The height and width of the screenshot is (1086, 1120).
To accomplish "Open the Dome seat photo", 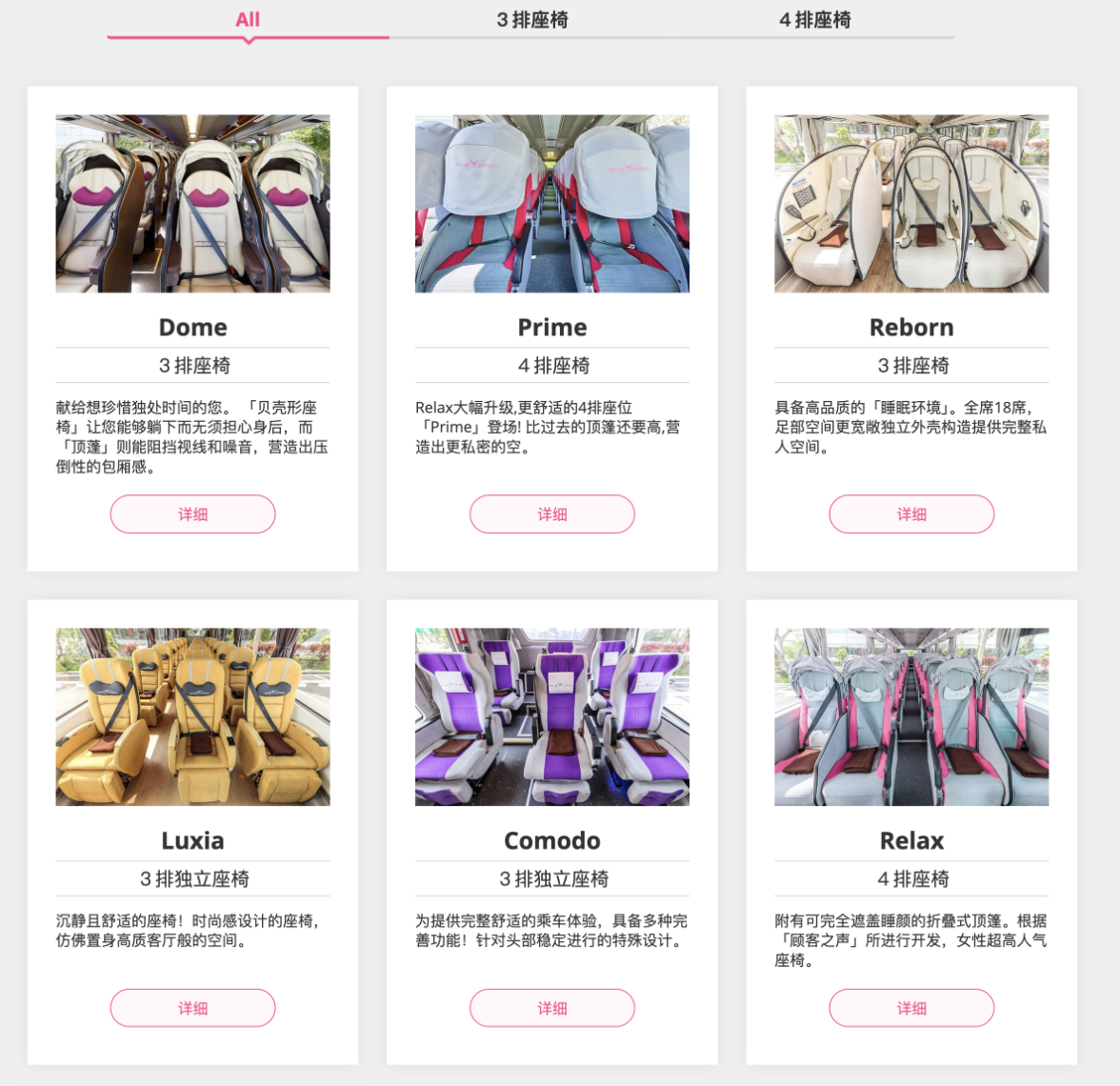I will pyautogui.click(x=192, y=204).
